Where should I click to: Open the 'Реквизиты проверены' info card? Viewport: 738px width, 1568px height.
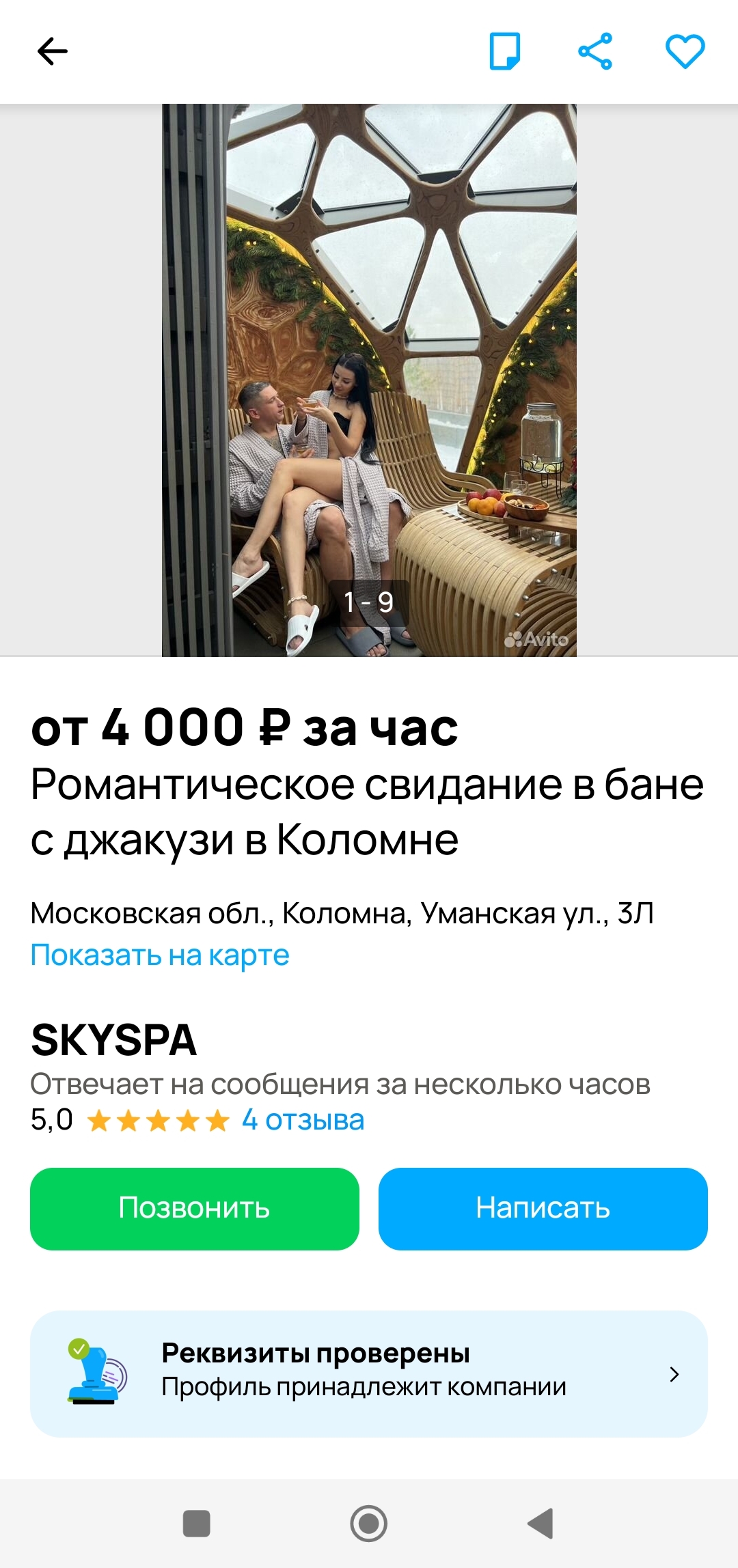[369, 1374]
